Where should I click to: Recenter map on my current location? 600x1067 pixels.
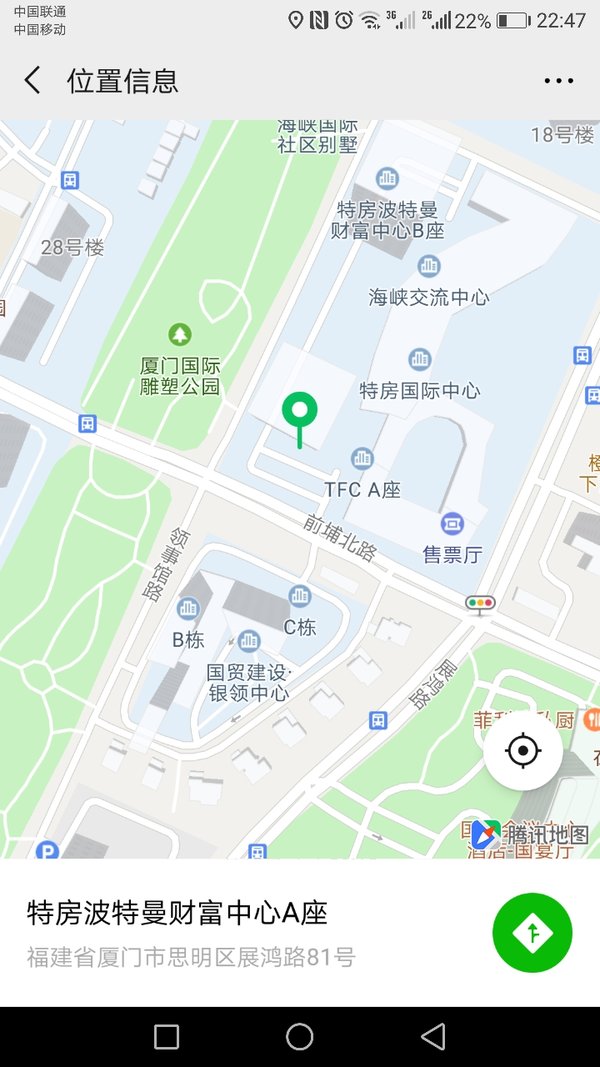pos(523,751)
